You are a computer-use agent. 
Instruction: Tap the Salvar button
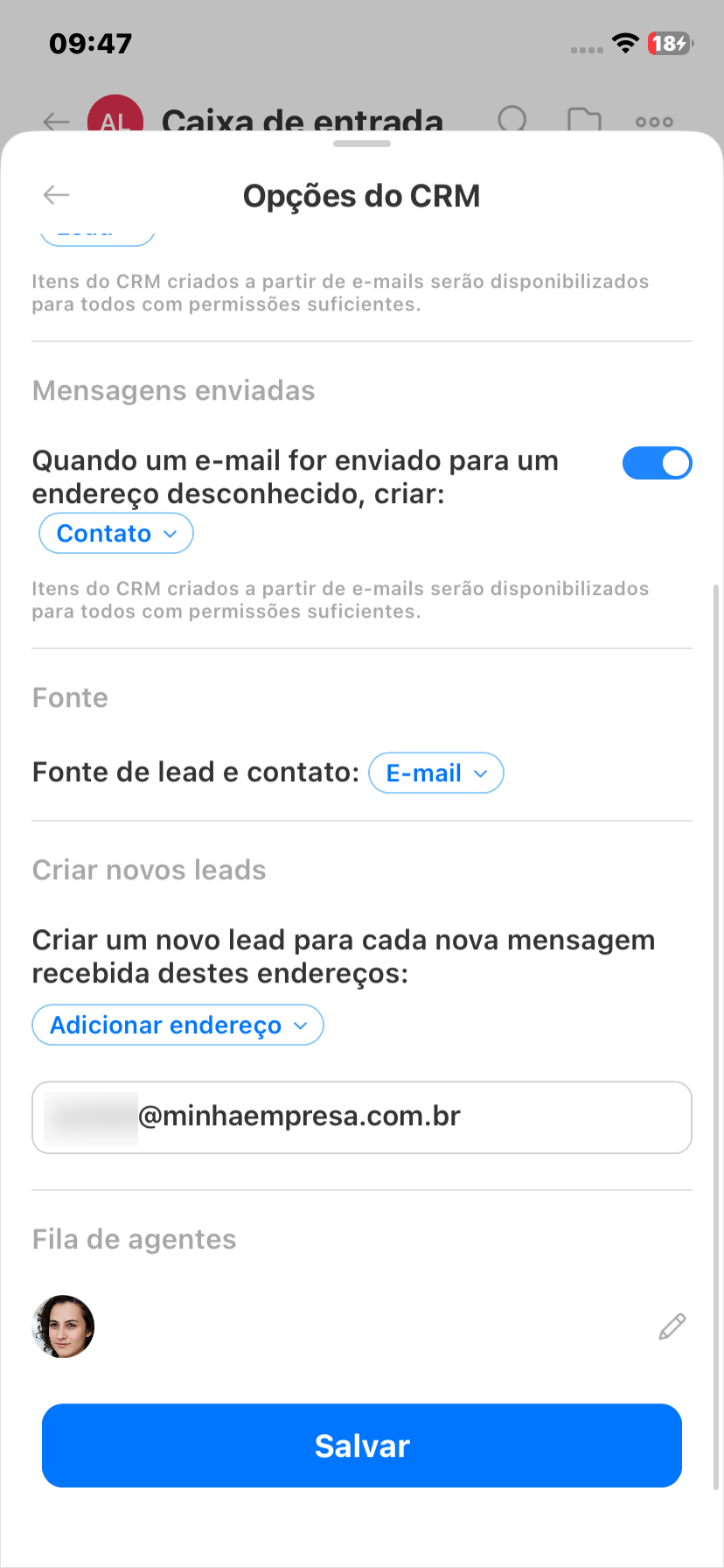(362, 1445)
